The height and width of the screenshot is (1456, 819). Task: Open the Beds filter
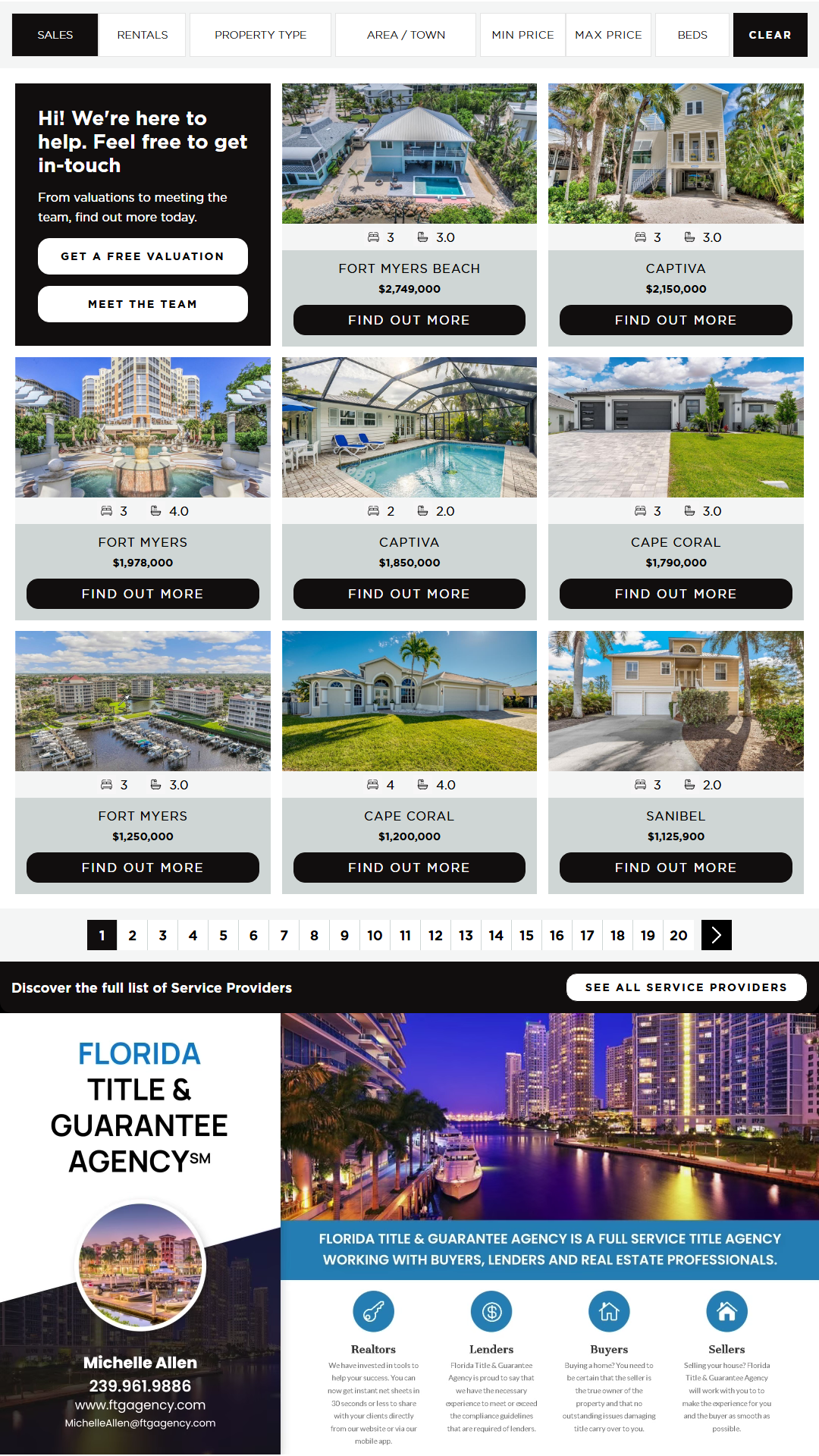[692, 35]
